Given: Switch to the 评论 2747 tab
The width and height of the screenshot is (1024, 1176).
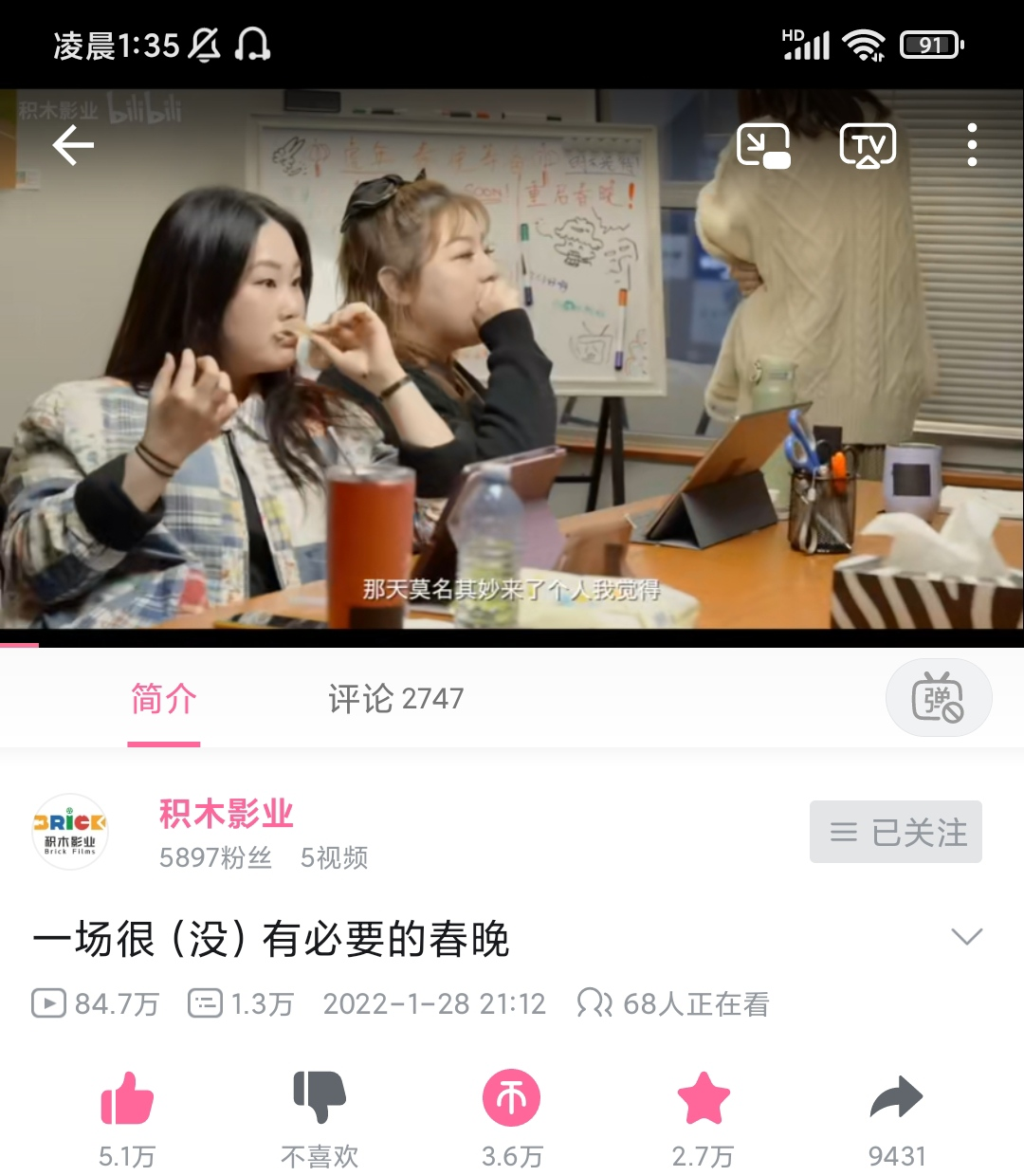Looking at the screenshot, I should tap(395, 699).
